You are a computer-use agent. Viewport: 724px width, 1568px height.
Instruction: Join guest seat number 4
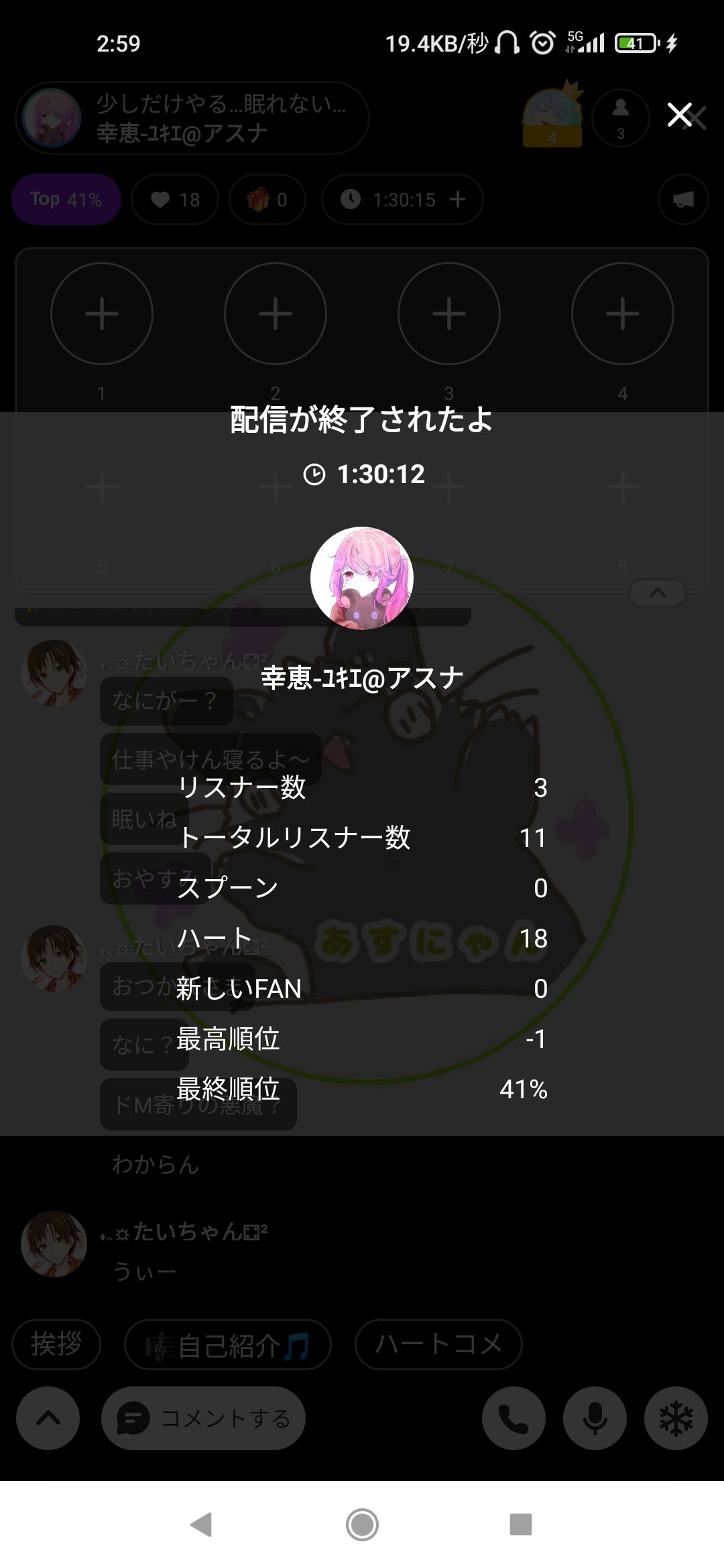point(622,314)
